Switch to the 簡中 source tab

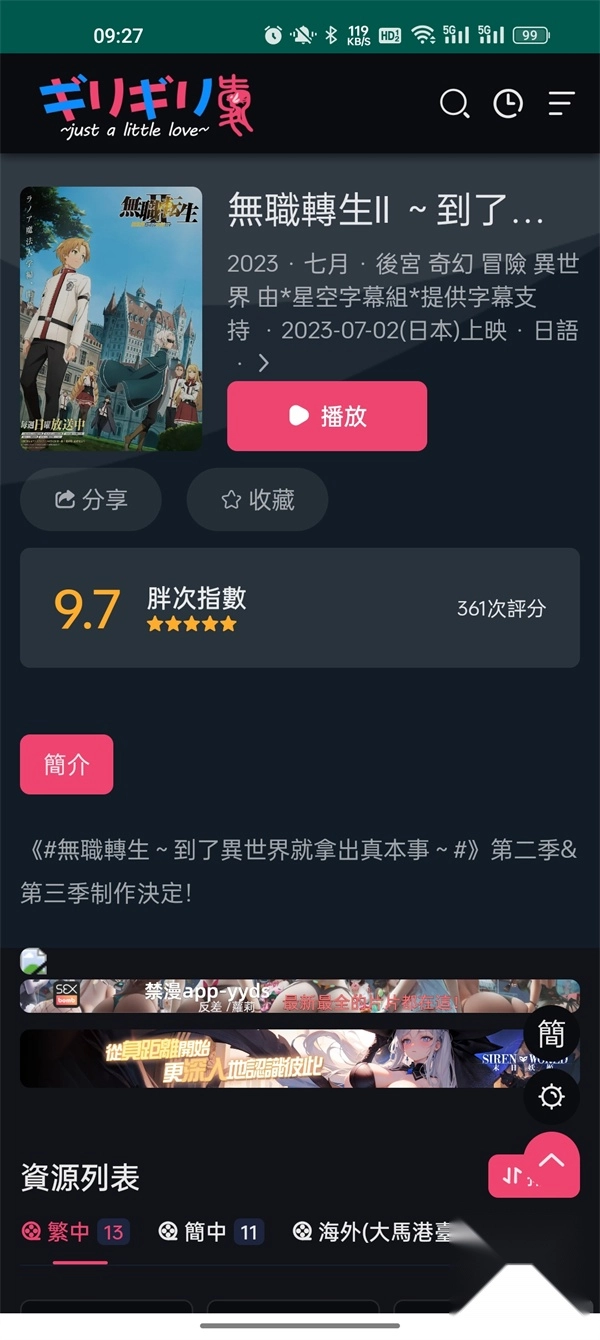click(x=210, y=1232)
